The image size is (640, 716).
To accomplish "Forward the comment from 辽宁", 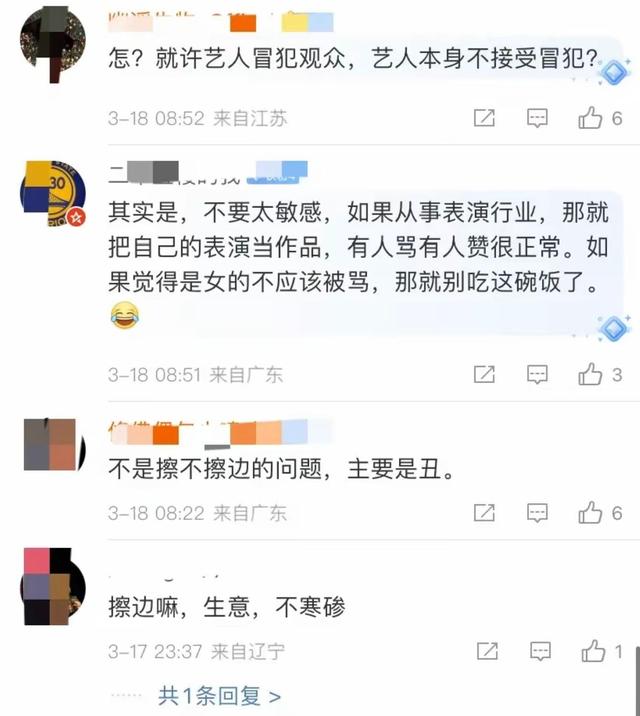I will [x=484, y=651].
